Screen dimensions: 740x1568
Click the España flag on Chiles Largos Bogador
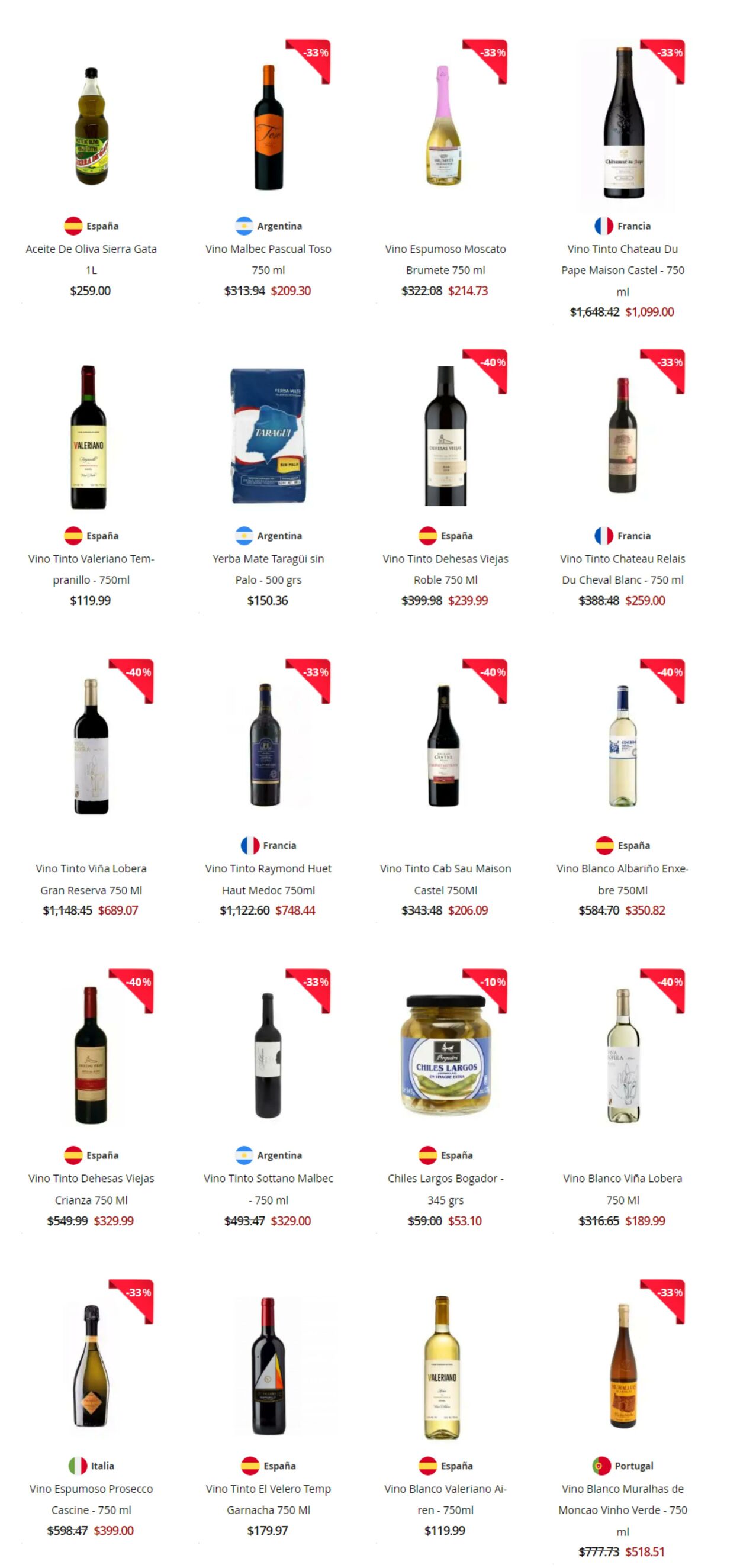click(x=426, y=1154)
